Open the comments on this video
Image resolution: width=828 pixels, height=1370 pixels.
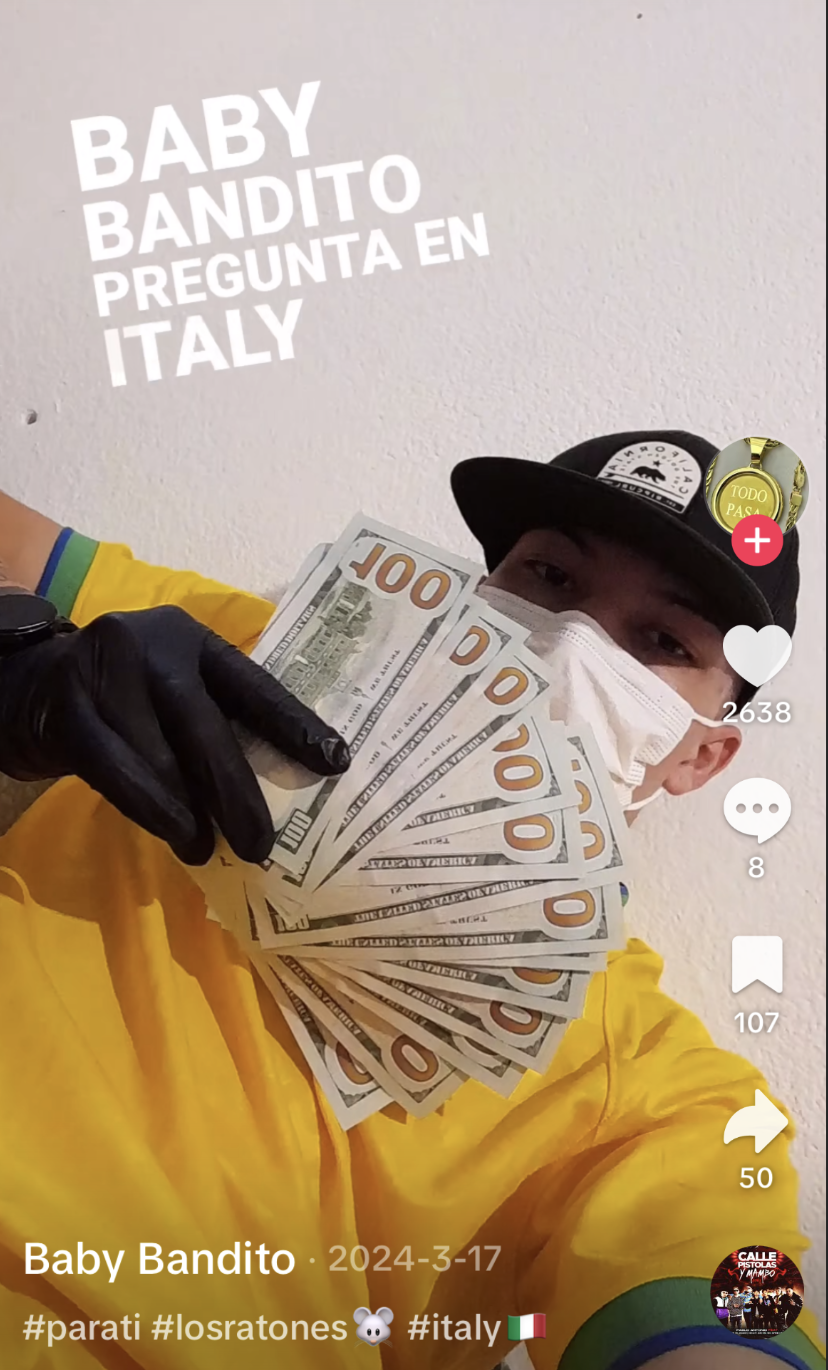point(757,811)
